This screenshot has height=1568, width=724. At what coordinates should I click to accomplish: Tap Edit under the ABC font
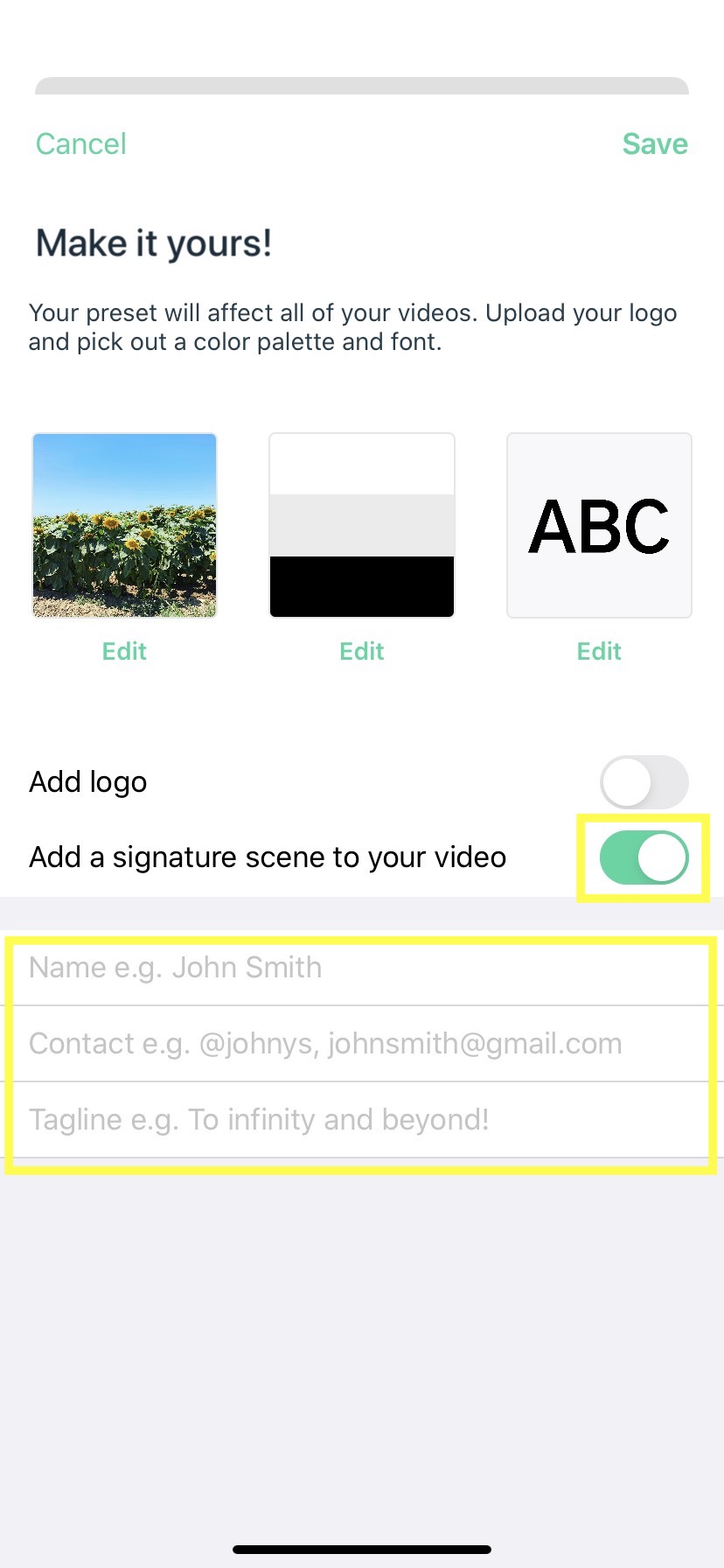[599, 651]
